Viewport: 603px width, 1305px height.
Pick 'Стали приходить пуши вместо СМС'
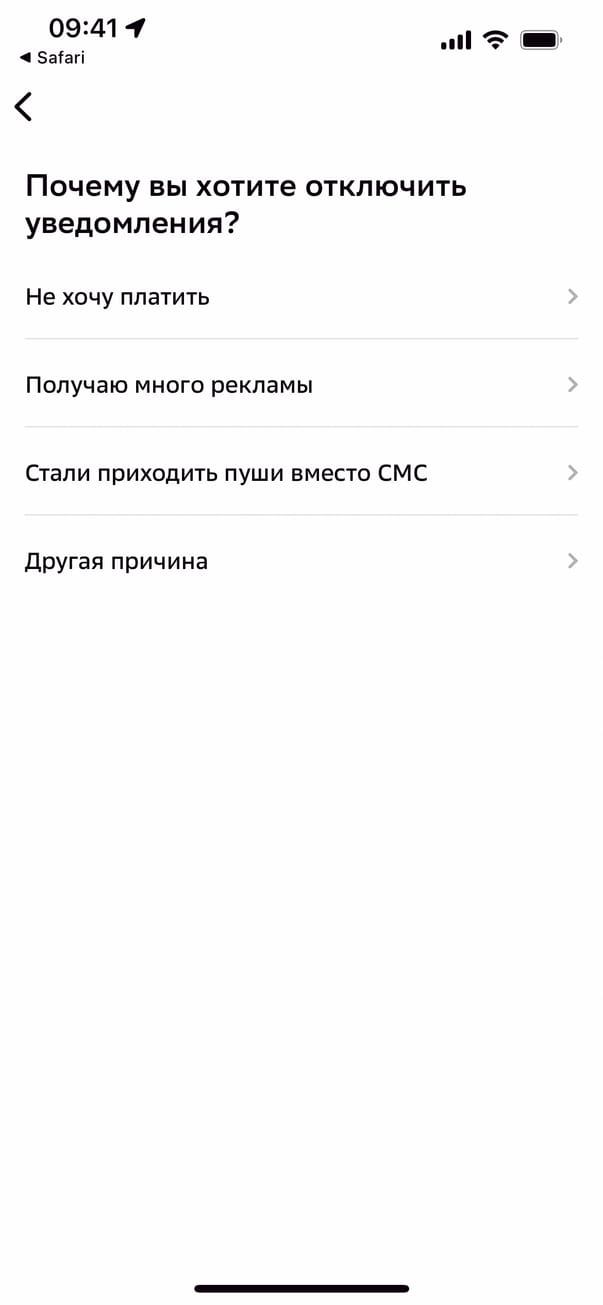click(x=300, y=473)
